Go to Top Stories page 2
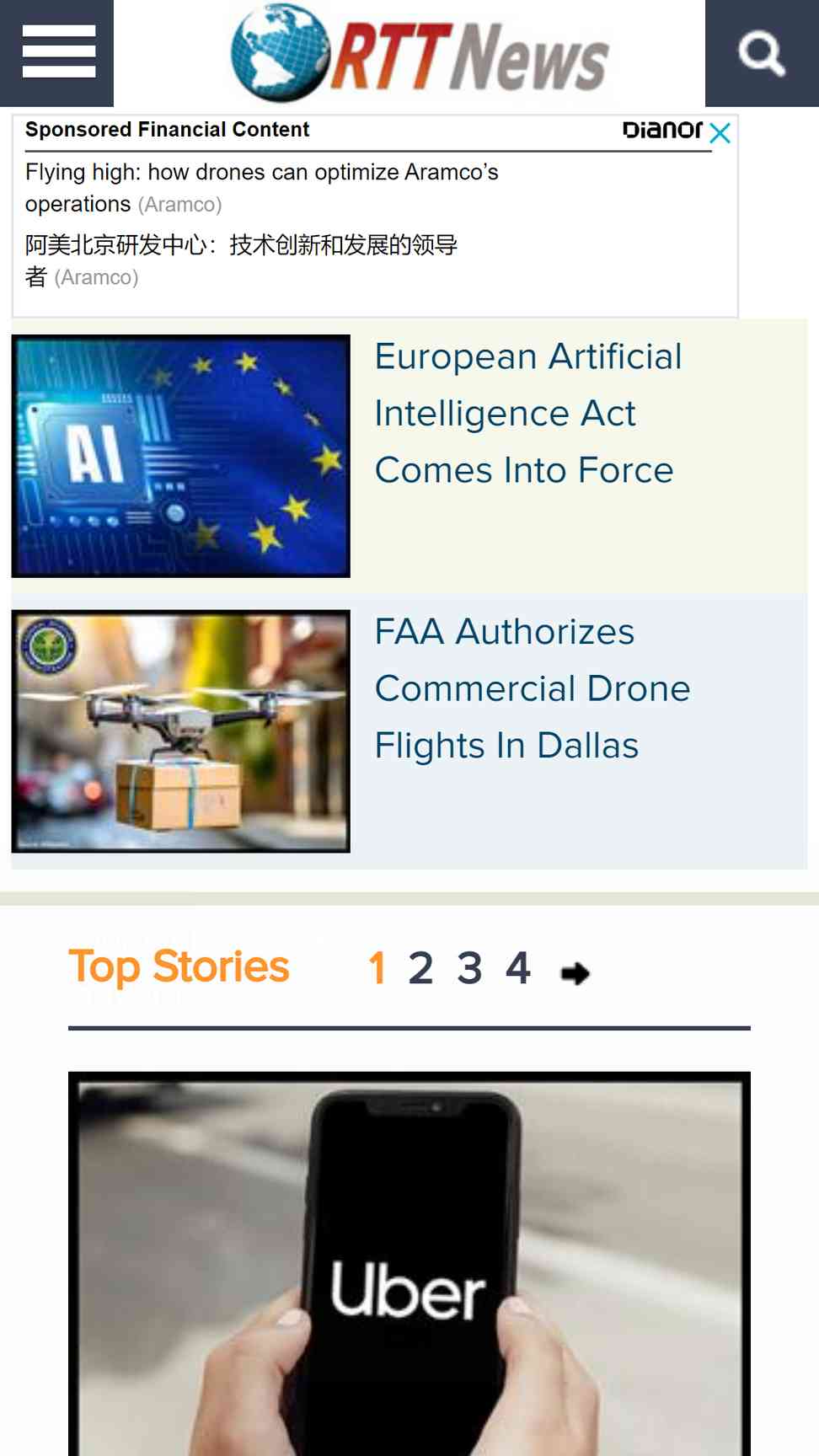 coord(420,968)
